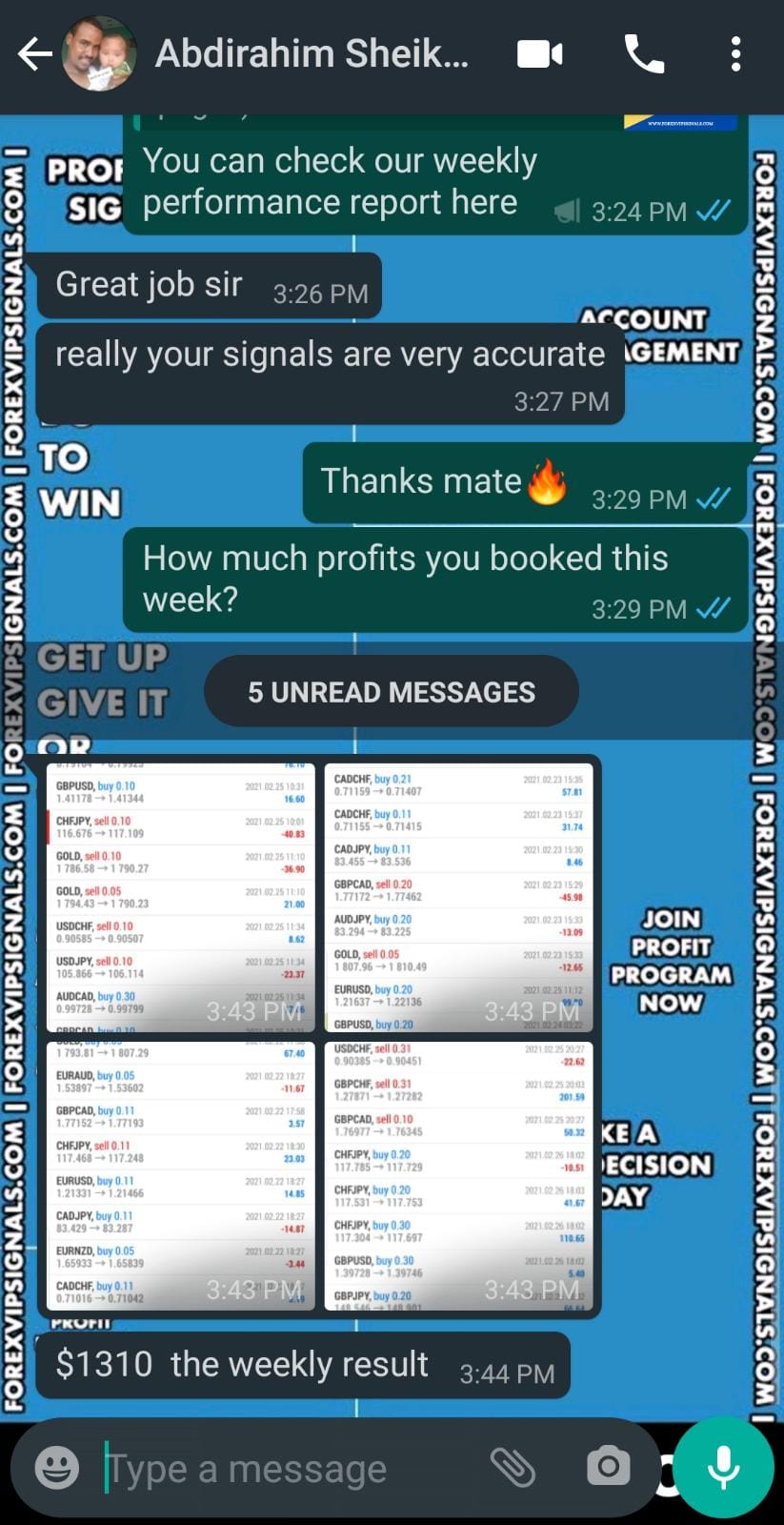This screenshot has height=1525, width=784.
Task: Open the emoji picker
Action: pyautogui.click(x=57, y=1468)
